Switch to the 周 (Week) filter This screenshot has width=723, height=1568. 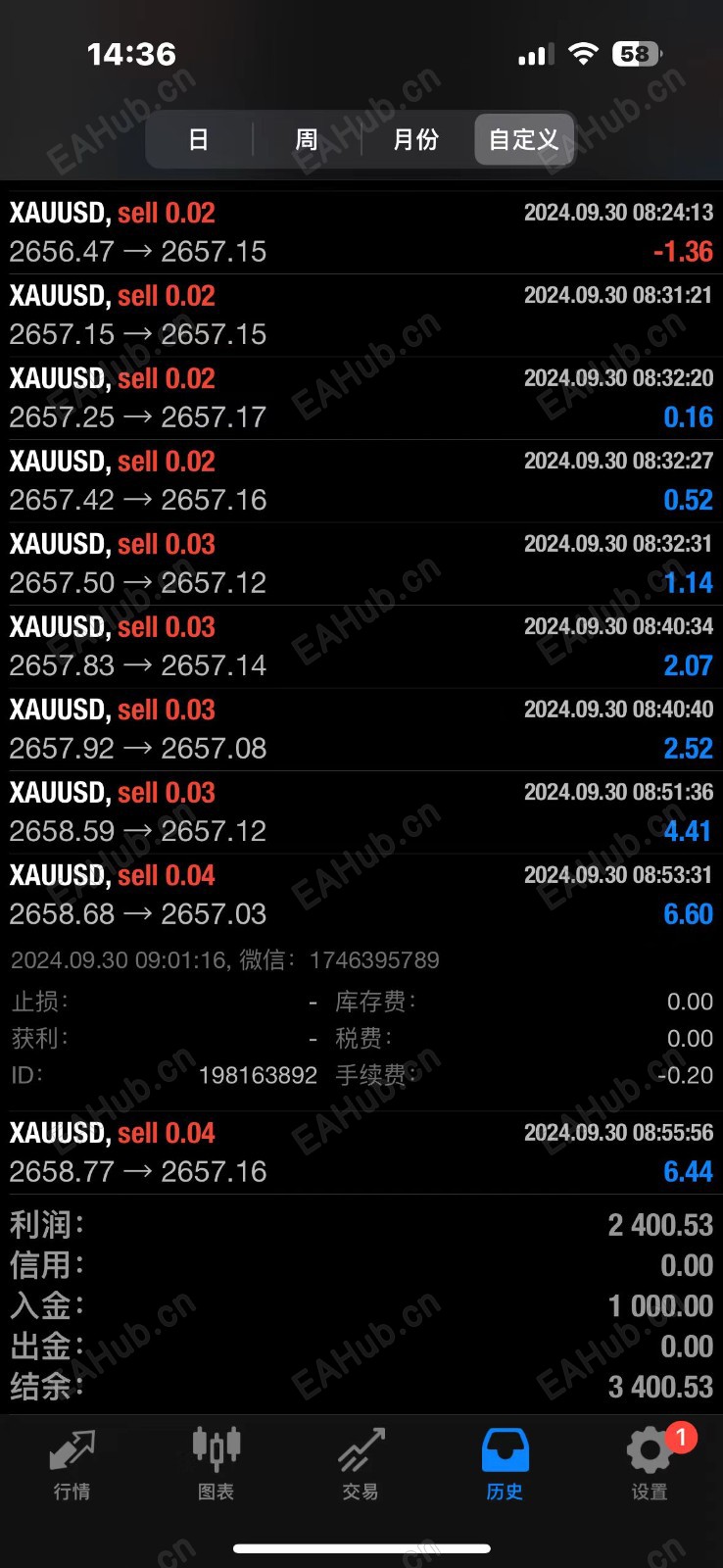[307, 140]
